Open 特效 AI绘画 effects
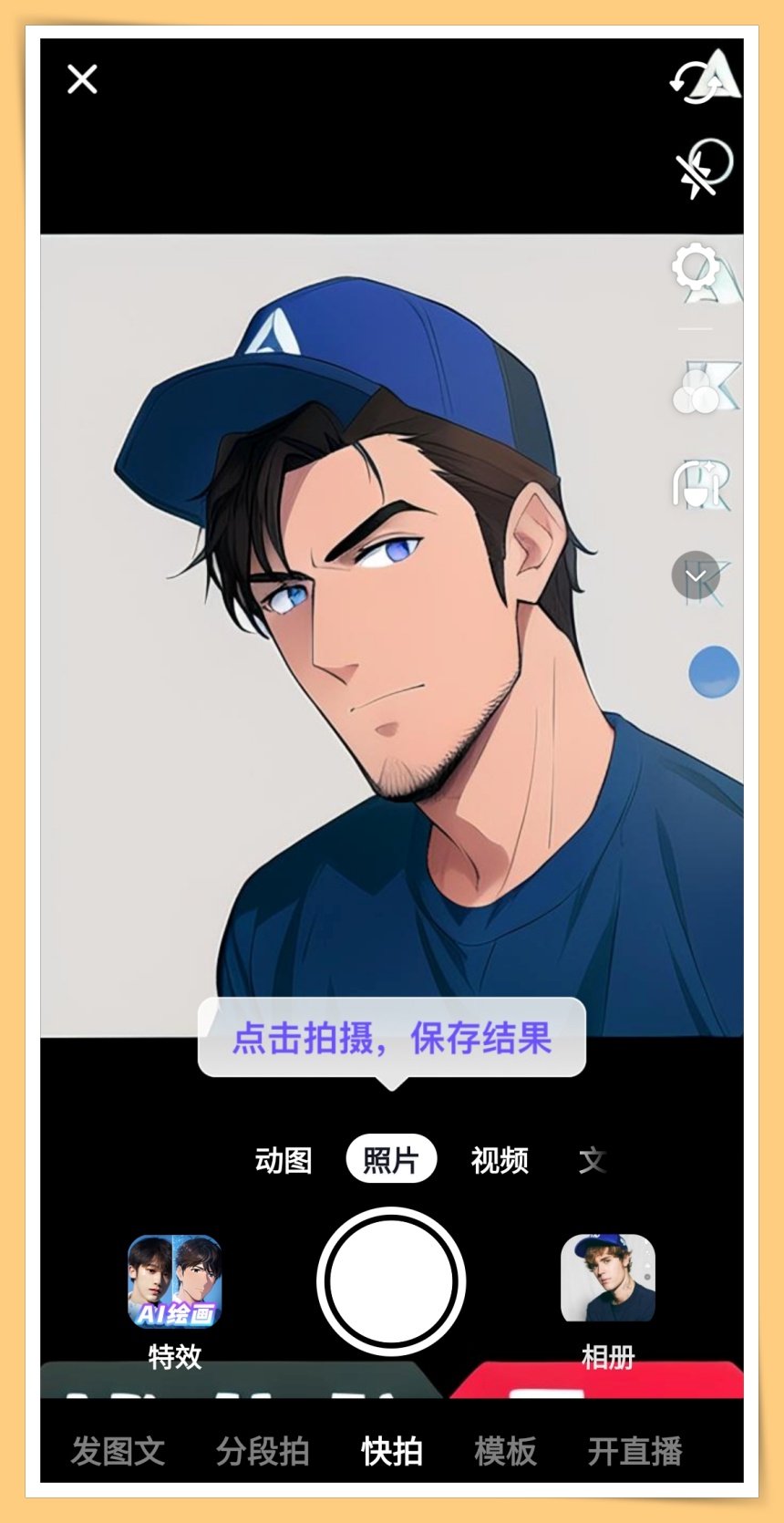 click(x=174, y=1281)
